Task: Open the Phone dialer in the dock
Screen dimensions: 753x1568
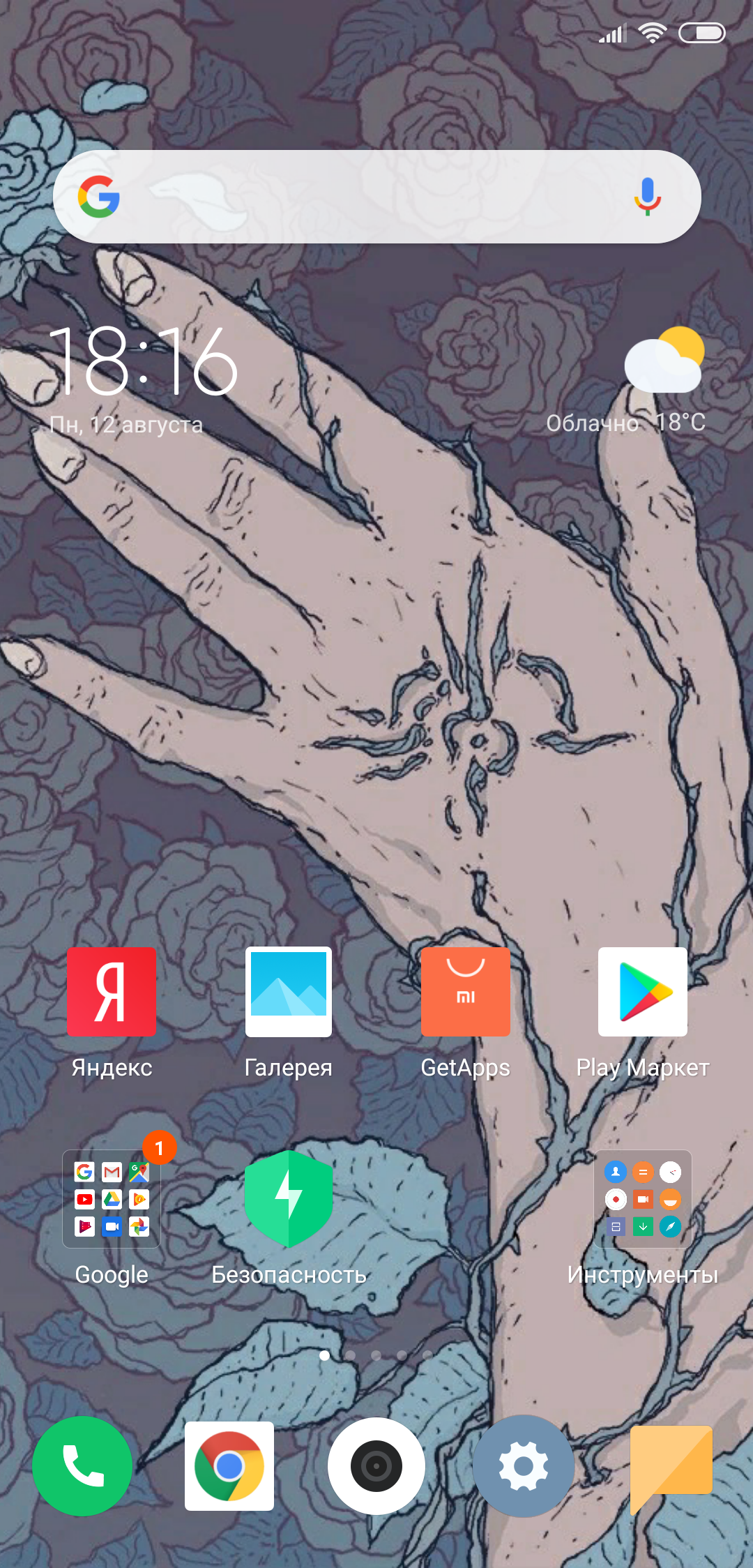Action: 82,1466
